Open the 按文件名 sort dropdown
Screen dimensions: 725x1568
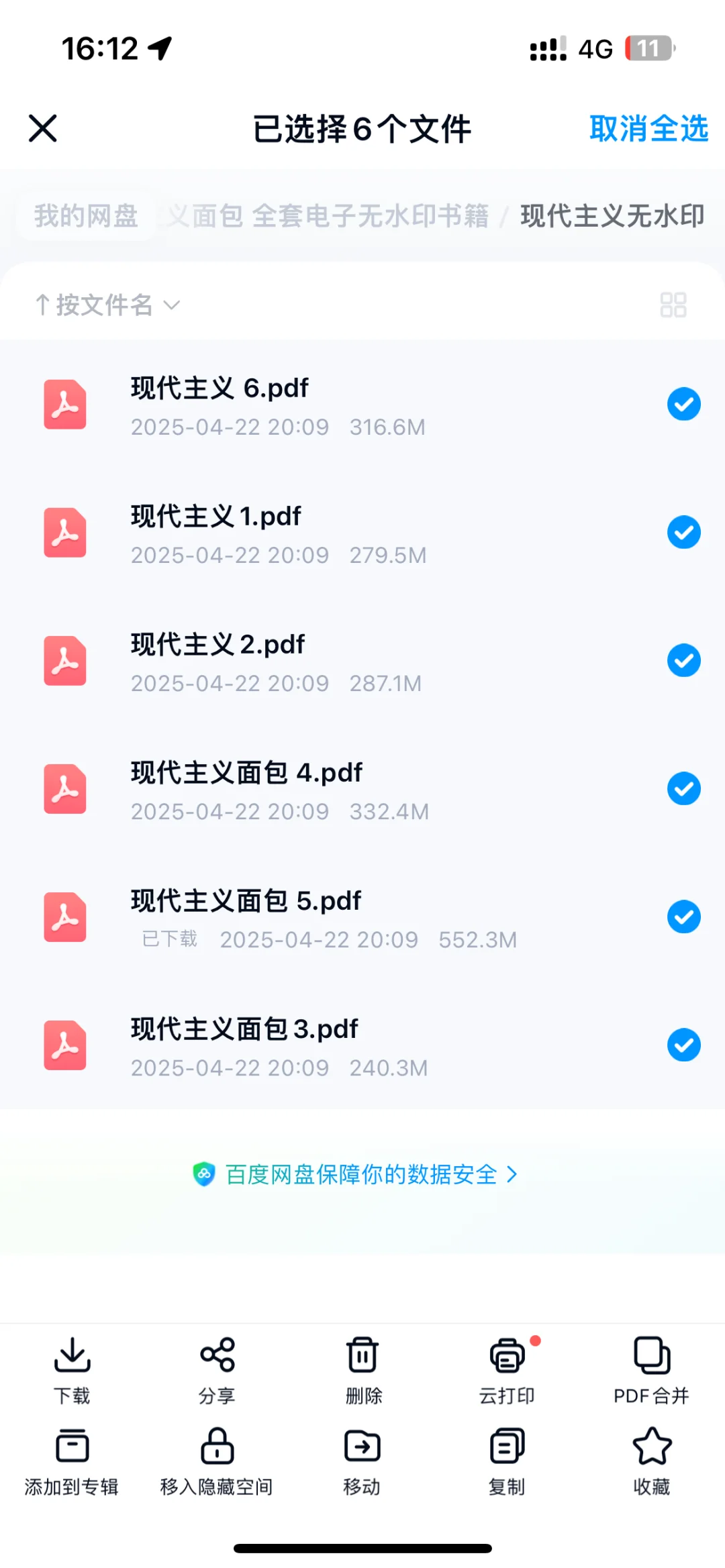point(108,305)
